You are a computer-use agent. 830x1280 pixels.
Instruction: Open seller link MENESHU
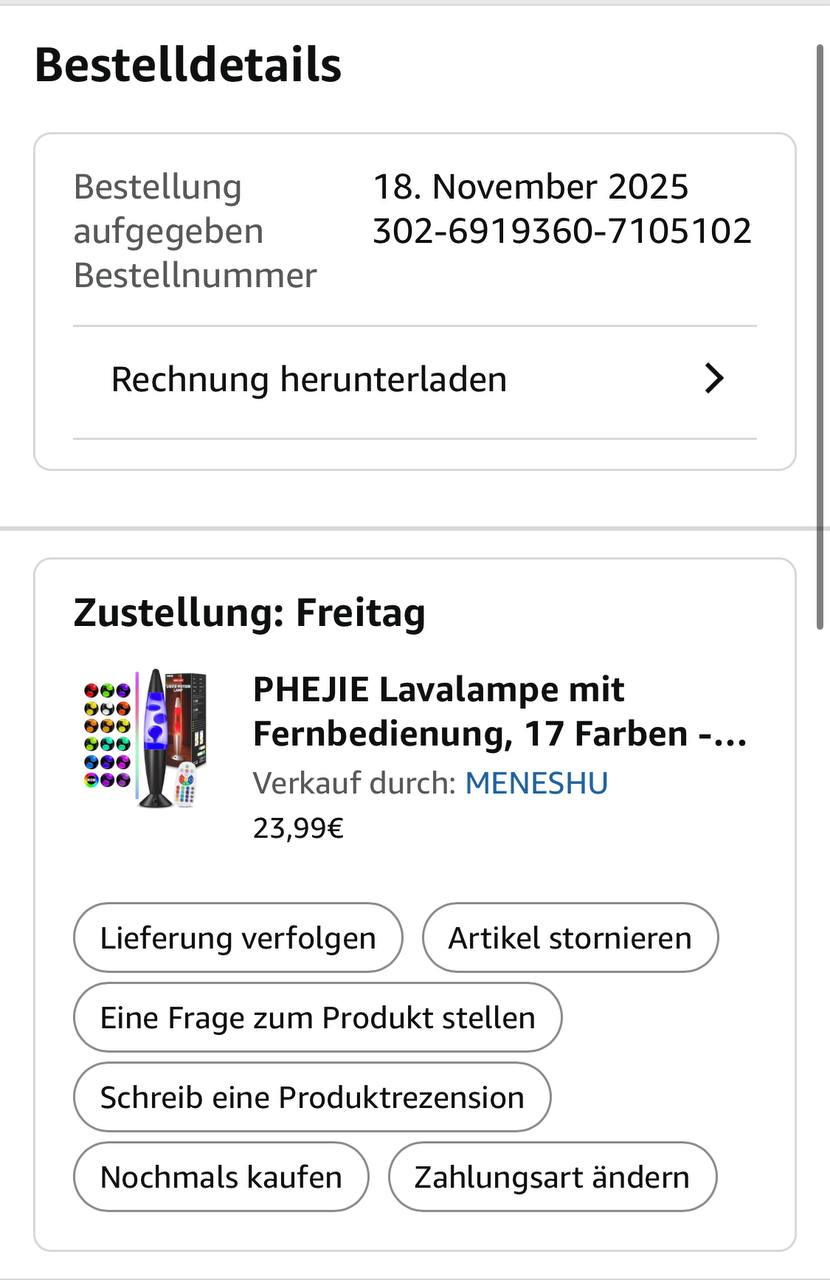[x=537, y=782]
